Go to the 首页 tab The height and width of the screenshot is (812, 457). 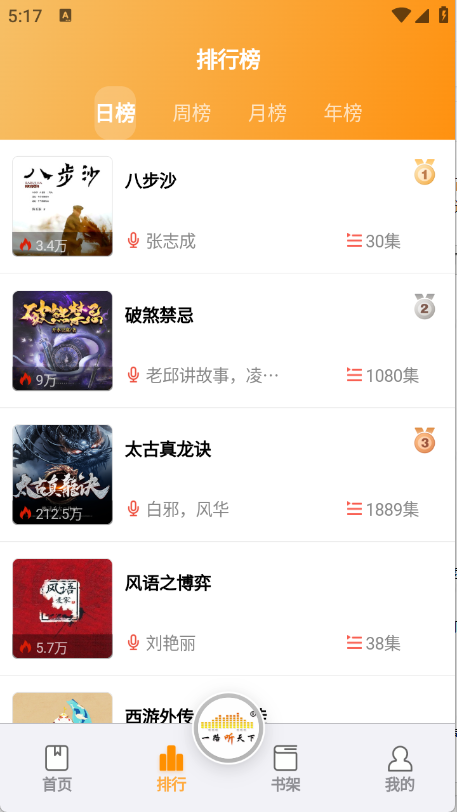coord(57,768)
